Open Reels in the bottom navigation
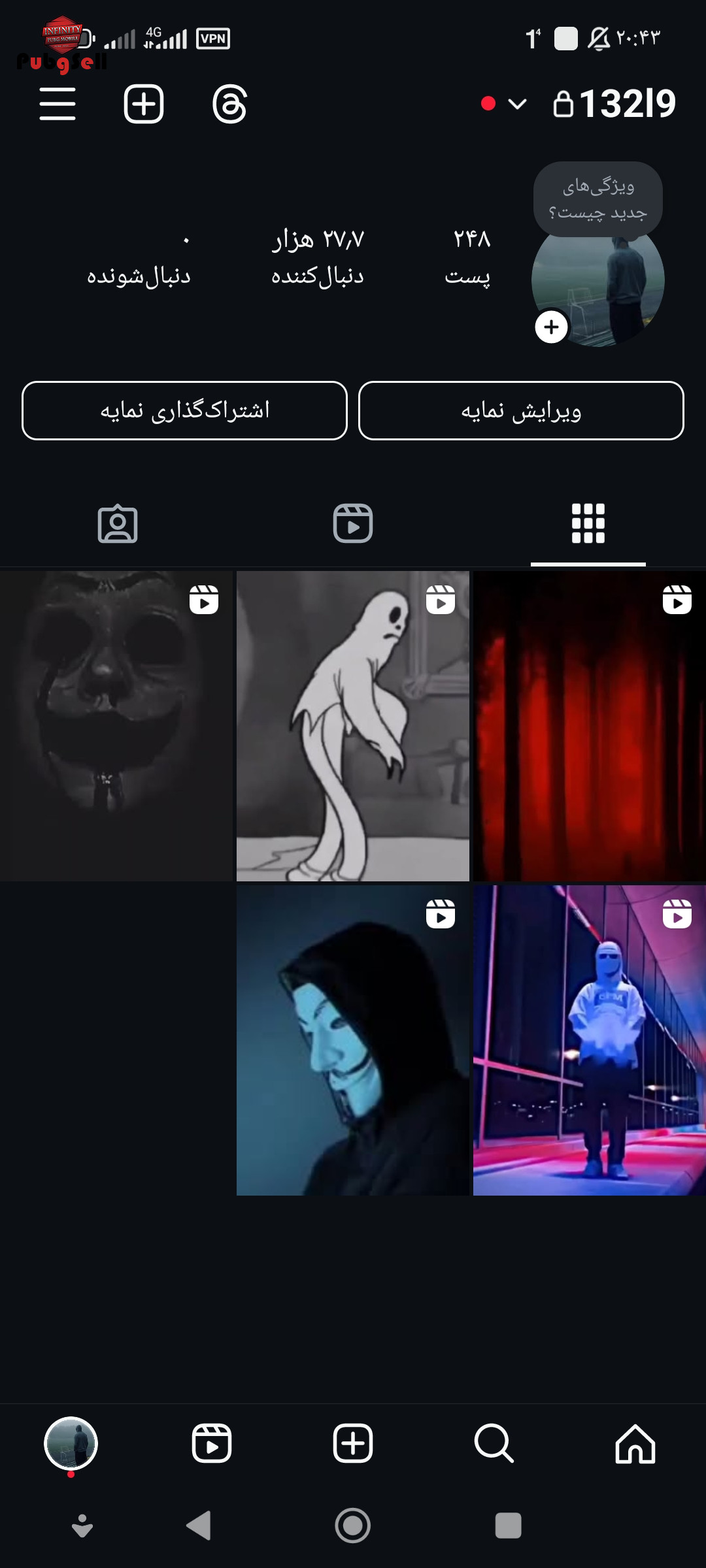Image resolution: width=706 pixels, height=1568 pixels. click(x=212, y=1444)
